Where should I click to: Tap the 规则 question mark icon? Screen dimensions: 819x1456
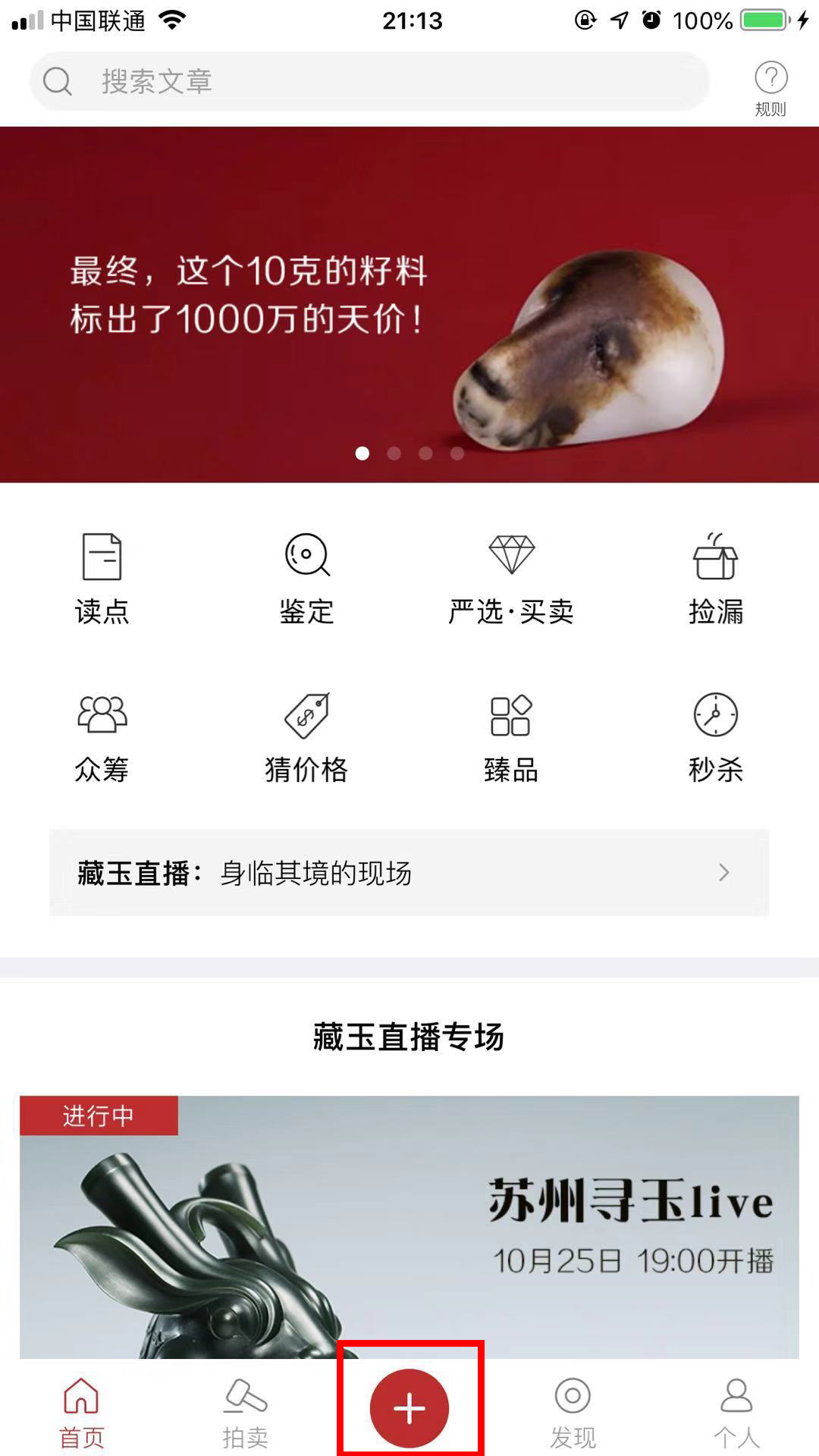[772, 76]
